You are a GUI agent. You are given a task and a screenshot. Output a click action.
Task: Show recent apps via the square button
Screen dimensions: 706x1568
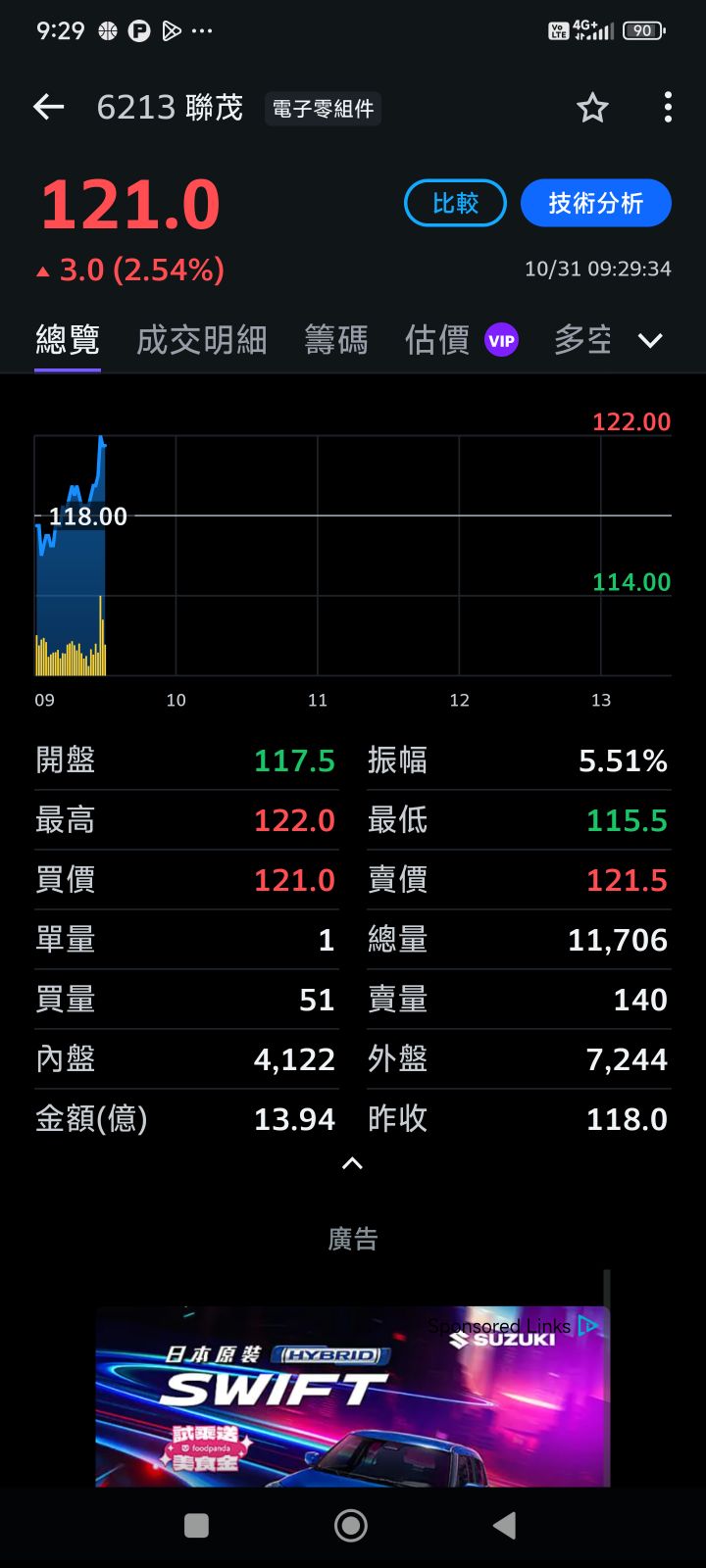pyautogui.click(x=196, y=1525)
